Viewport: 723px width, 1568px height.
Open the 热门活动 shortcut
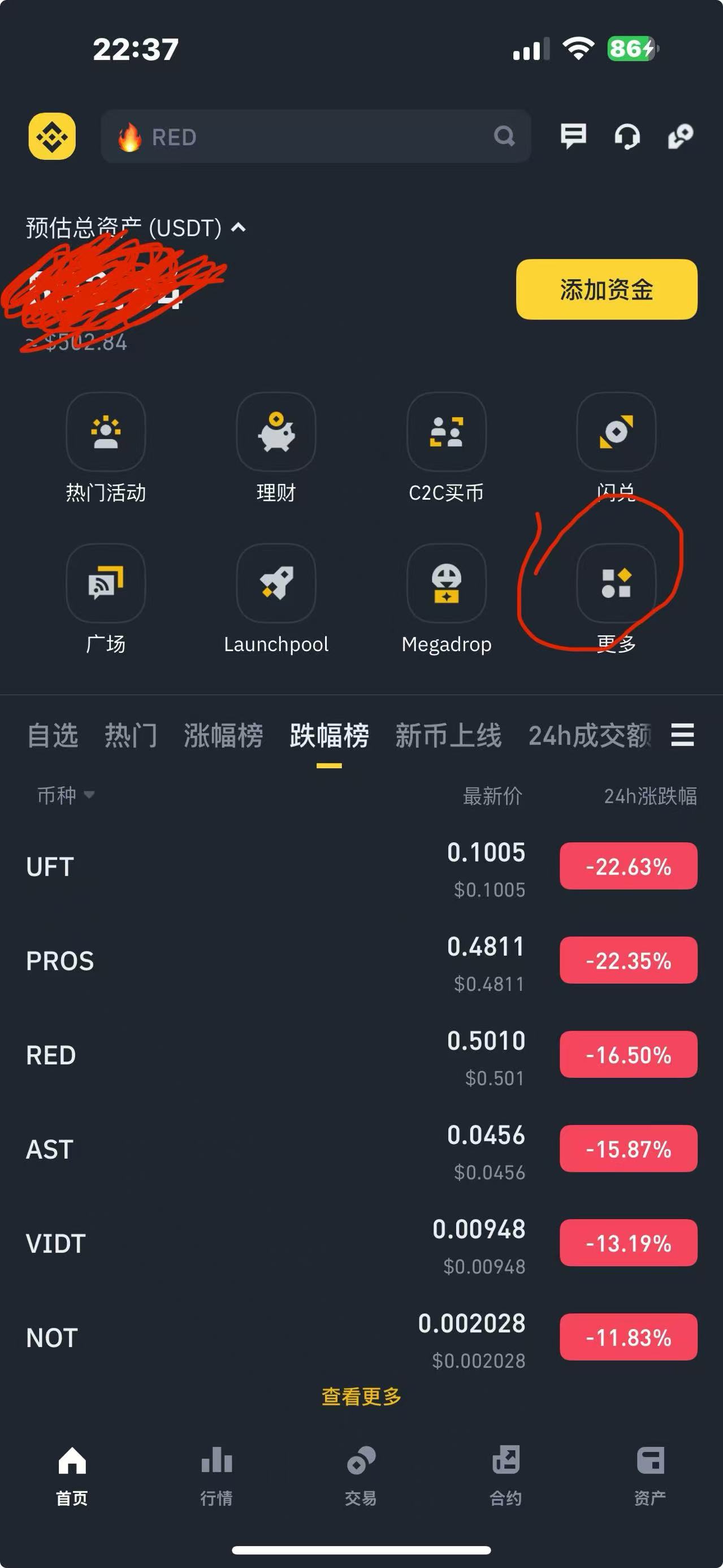[x=106, y=448]
